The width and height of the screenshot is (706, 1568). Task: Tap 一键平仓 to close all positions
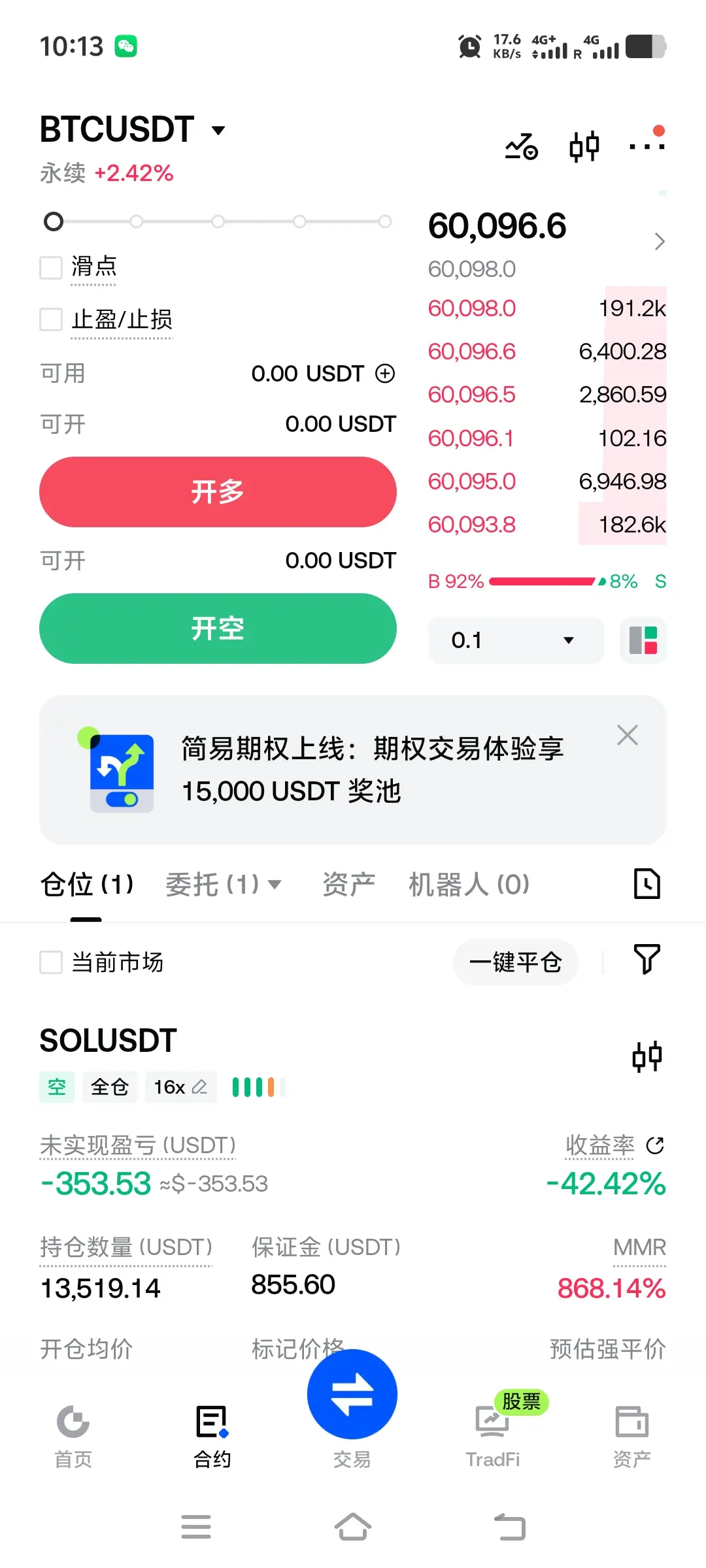click(516, 962)
